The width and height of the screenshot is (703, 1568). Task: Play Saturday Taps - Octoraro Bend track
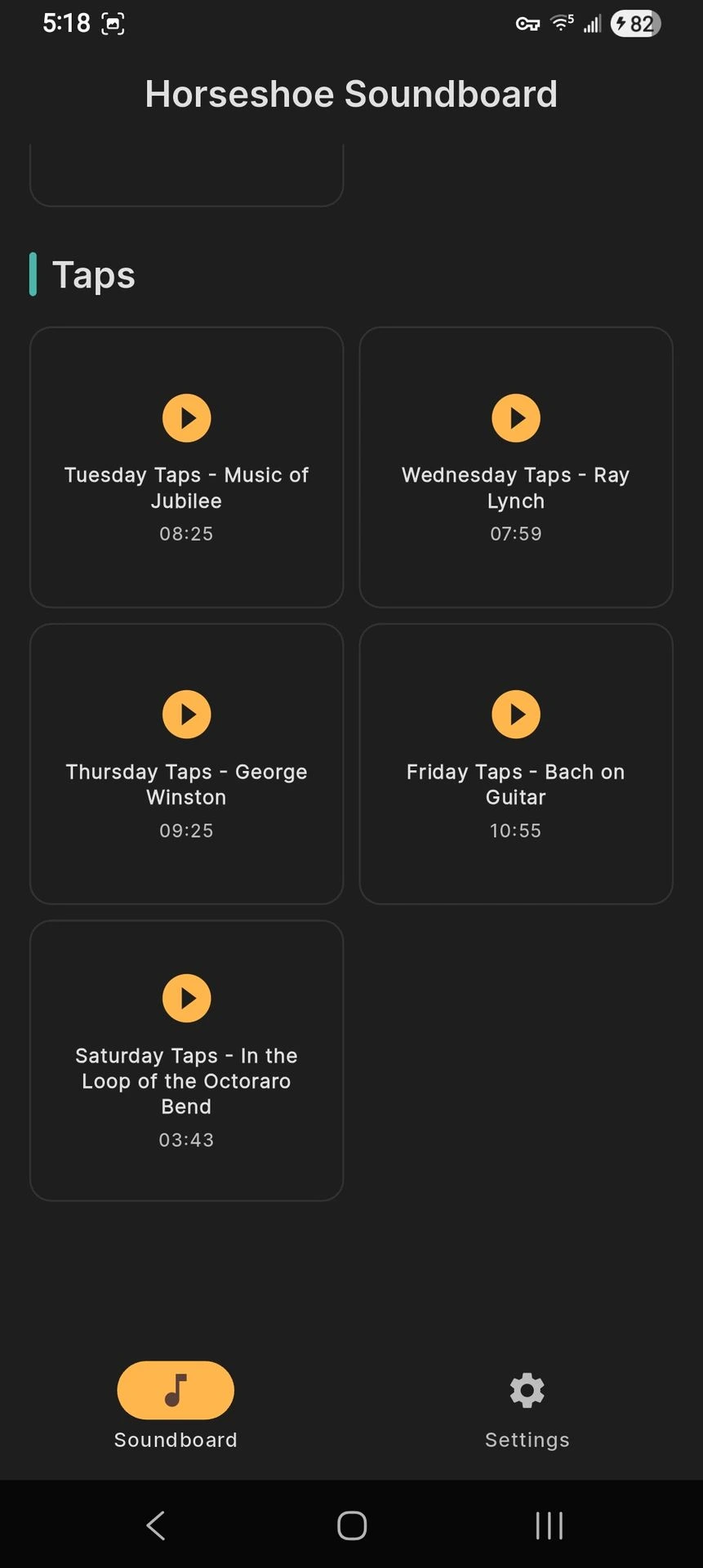pos(186,998)
